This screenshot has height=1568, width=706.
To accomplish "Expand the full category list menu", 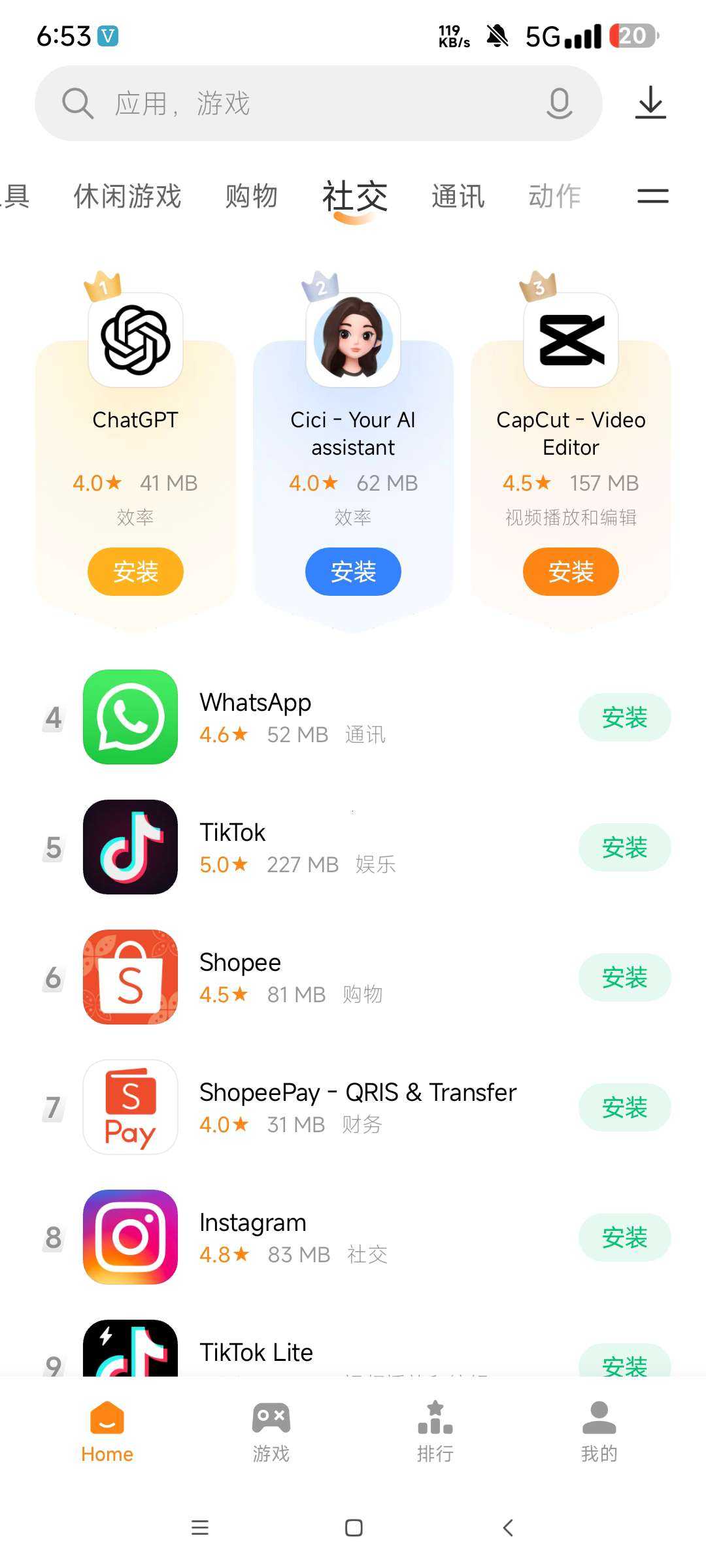I will (652, 196).
